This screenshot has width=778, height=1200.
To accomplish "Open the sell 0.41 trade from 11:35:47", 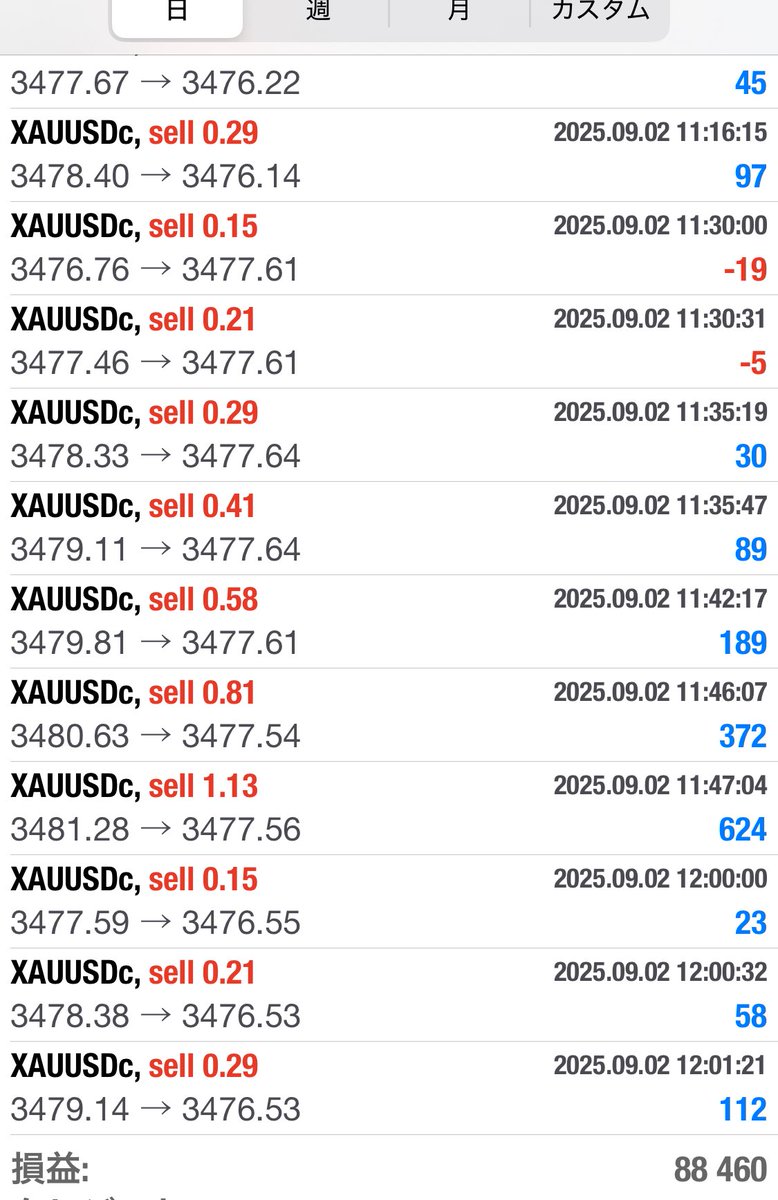I will [x=388, y=528].
